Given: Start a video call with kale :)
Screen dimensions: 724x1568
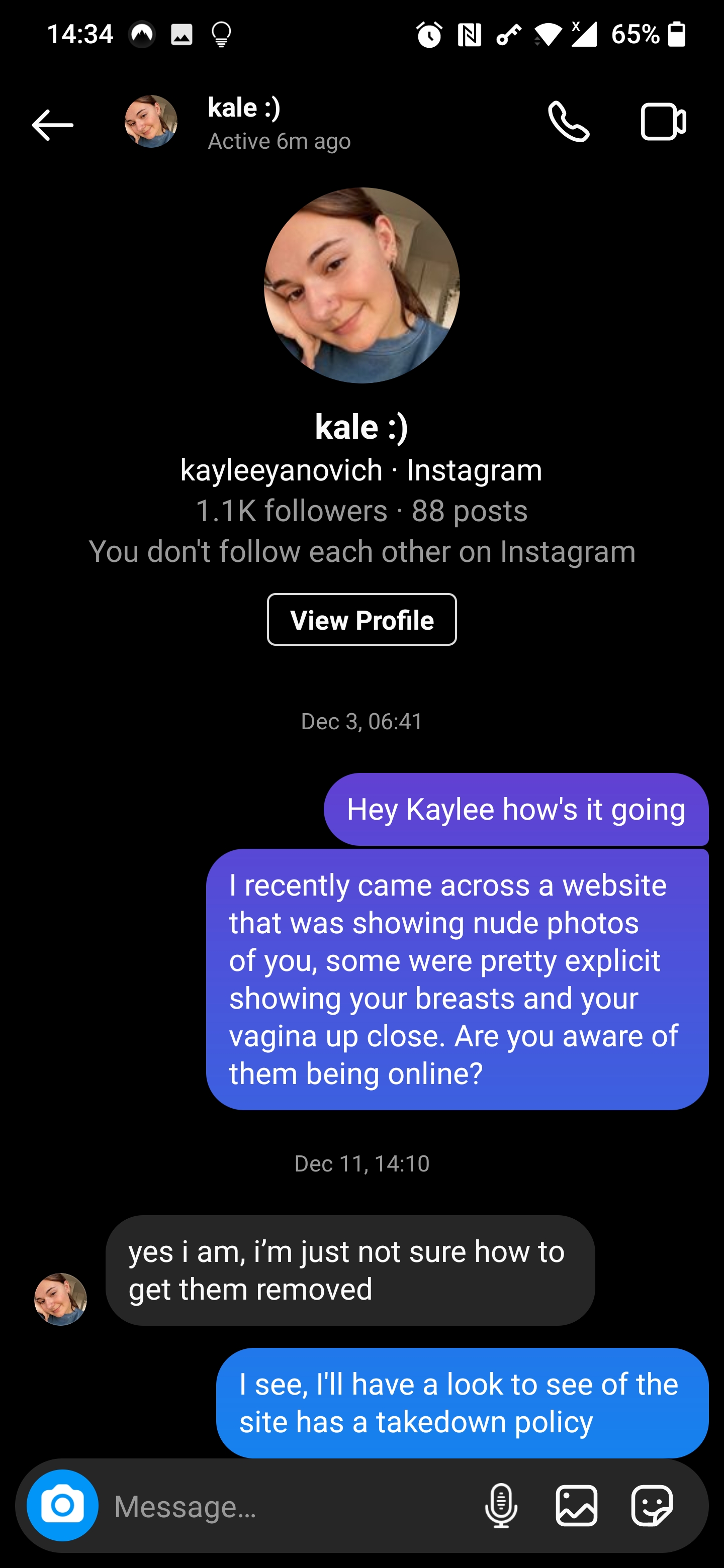Looking at the screenshot, I should click(x=663, y=122).
